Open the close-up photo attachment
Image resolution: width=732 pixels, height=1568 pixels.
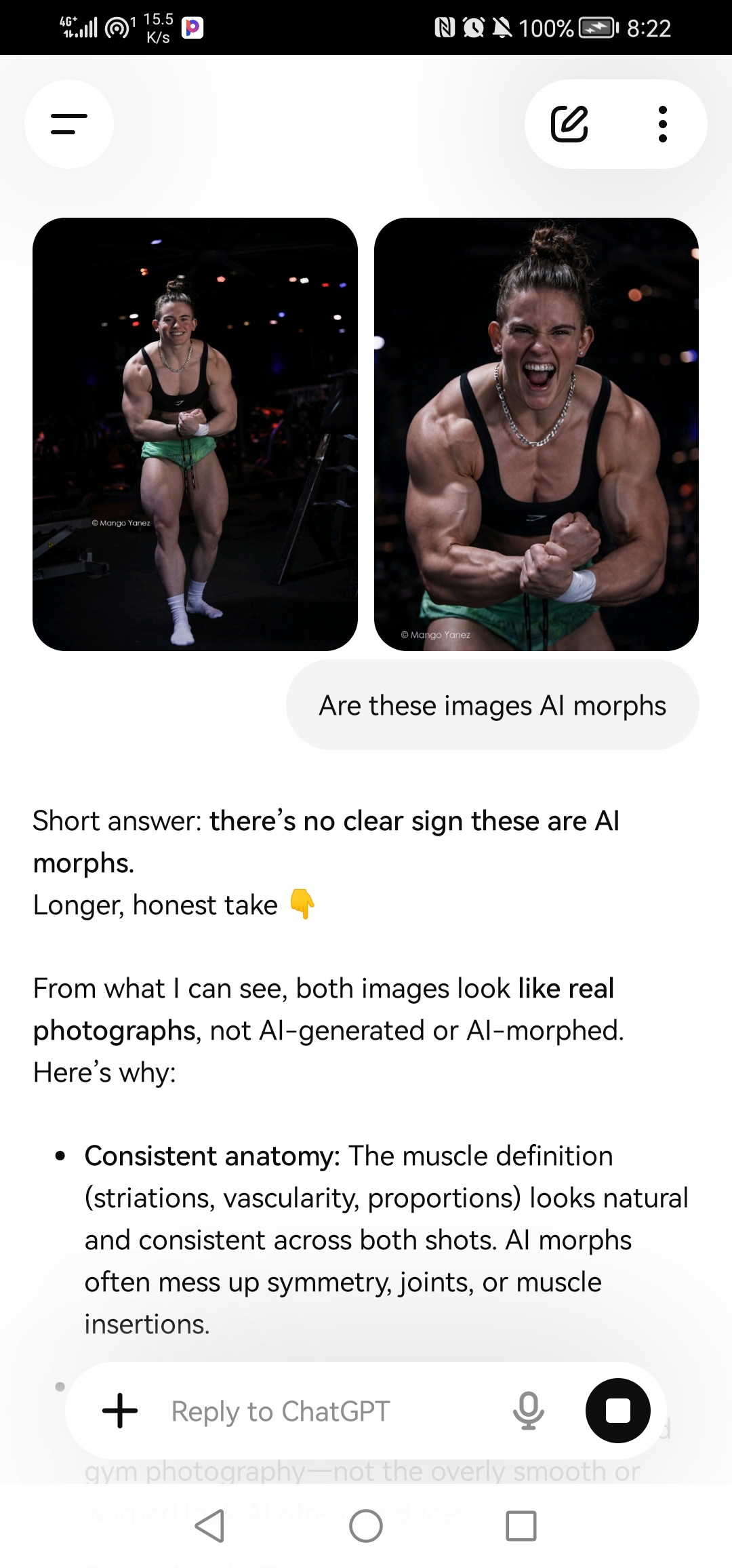536,434
